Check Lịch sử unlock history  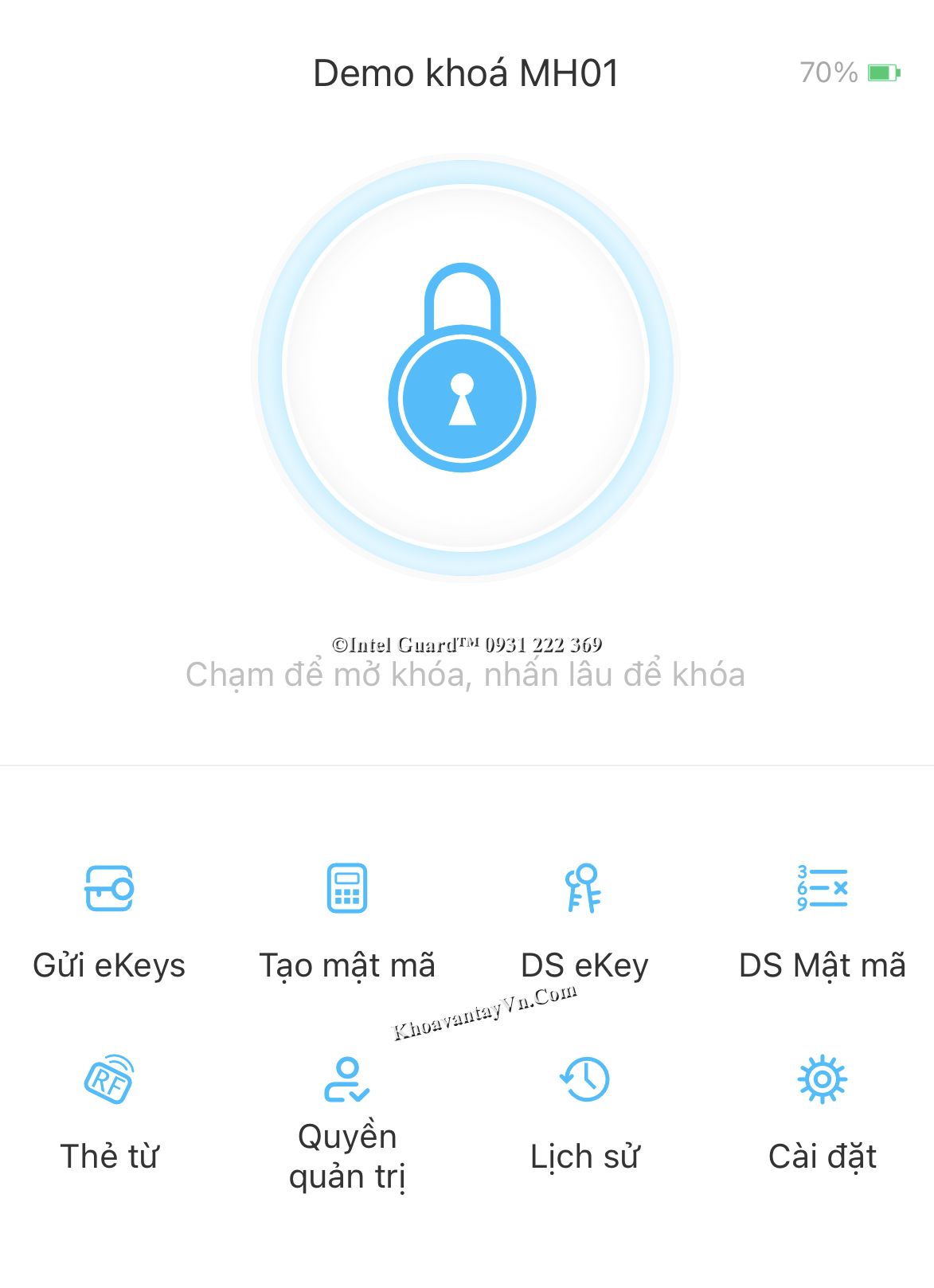point(584,1080)
